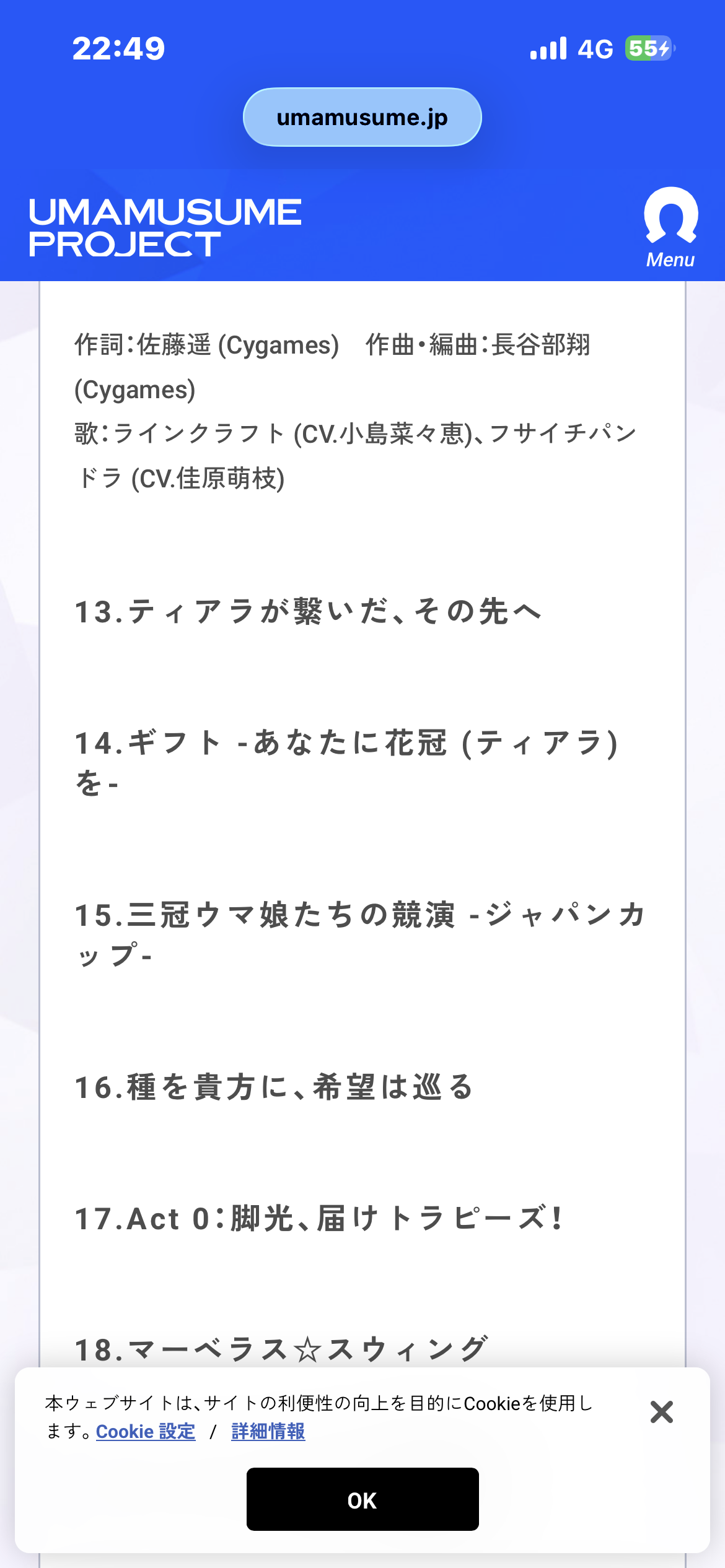Tap the umamusume.jp address bar
Viewport: 725px width, 1568px height.
[x=362, y=117]
